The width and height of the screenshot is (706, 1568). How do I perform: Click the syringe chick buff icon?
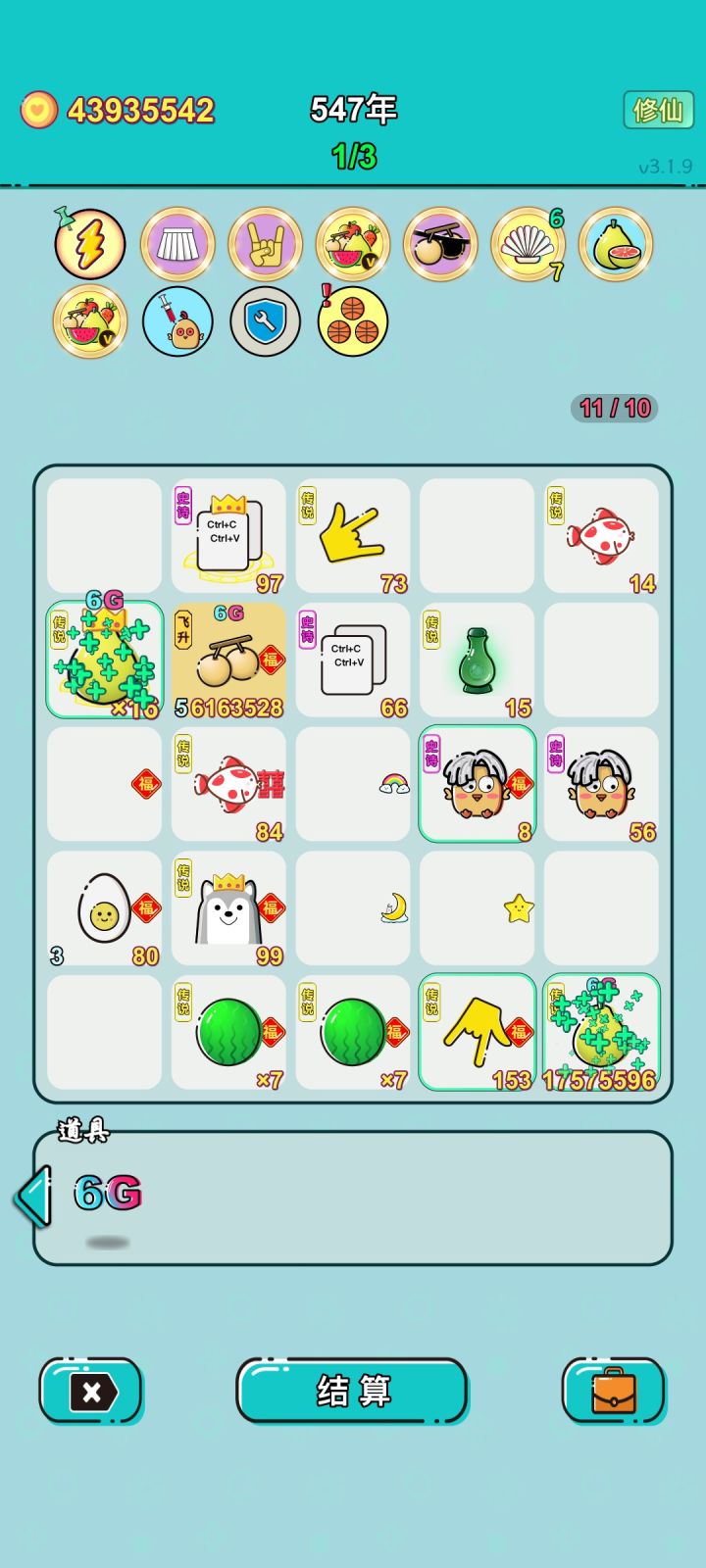177,322
